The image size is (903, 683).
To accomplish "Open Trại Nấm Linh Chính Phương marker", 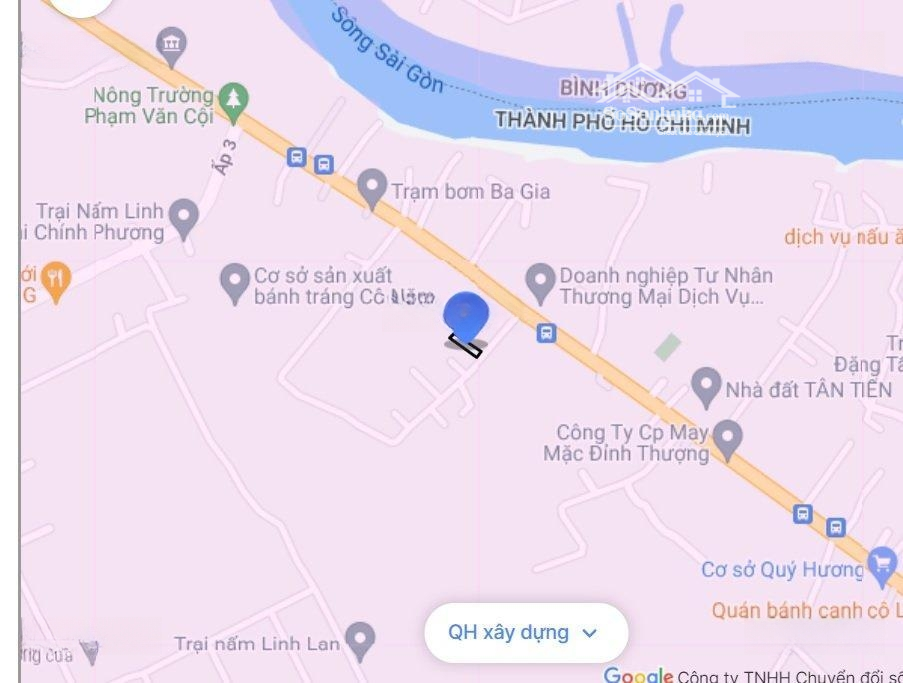I will tap(183, 216).
